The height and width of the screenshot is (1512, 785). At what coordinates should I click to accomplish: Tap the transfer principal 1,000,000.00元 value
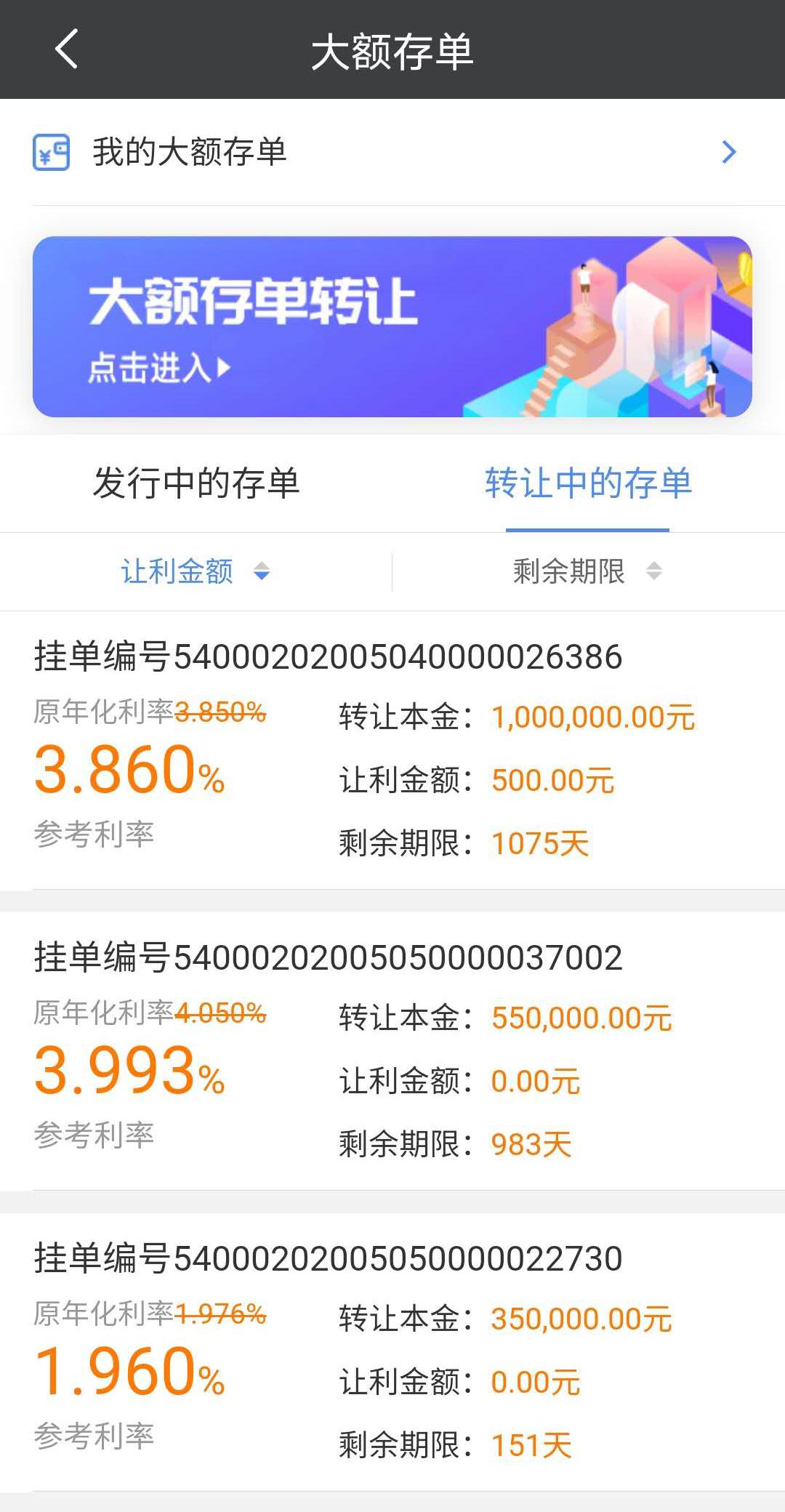tap(593, 717)
